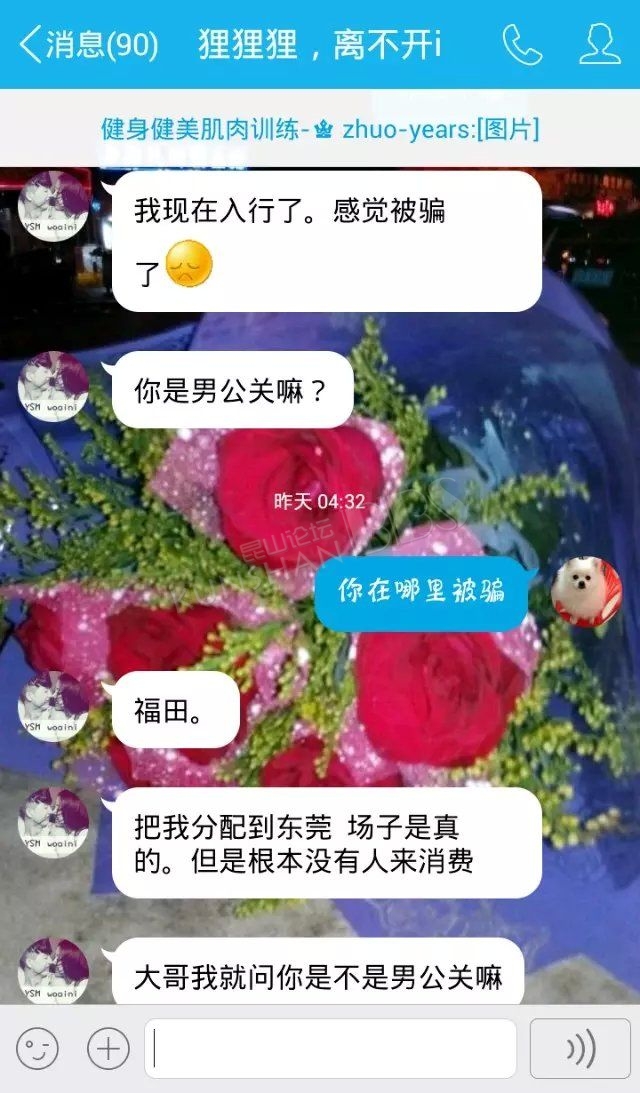
Task: Open the emoji picker
Action: point(38,1048)
